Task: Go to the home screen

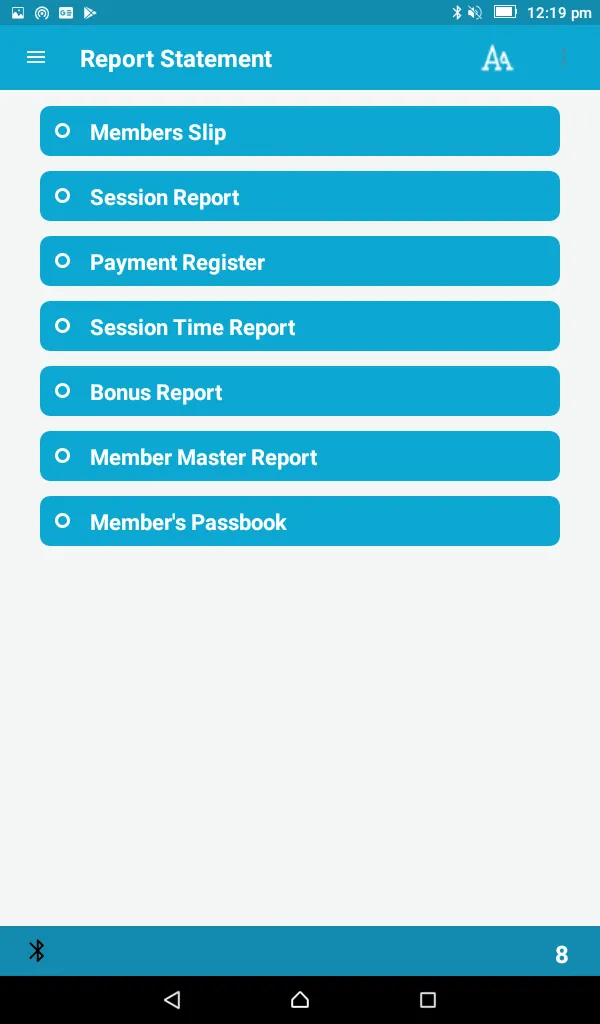Action: coord(300,999)
